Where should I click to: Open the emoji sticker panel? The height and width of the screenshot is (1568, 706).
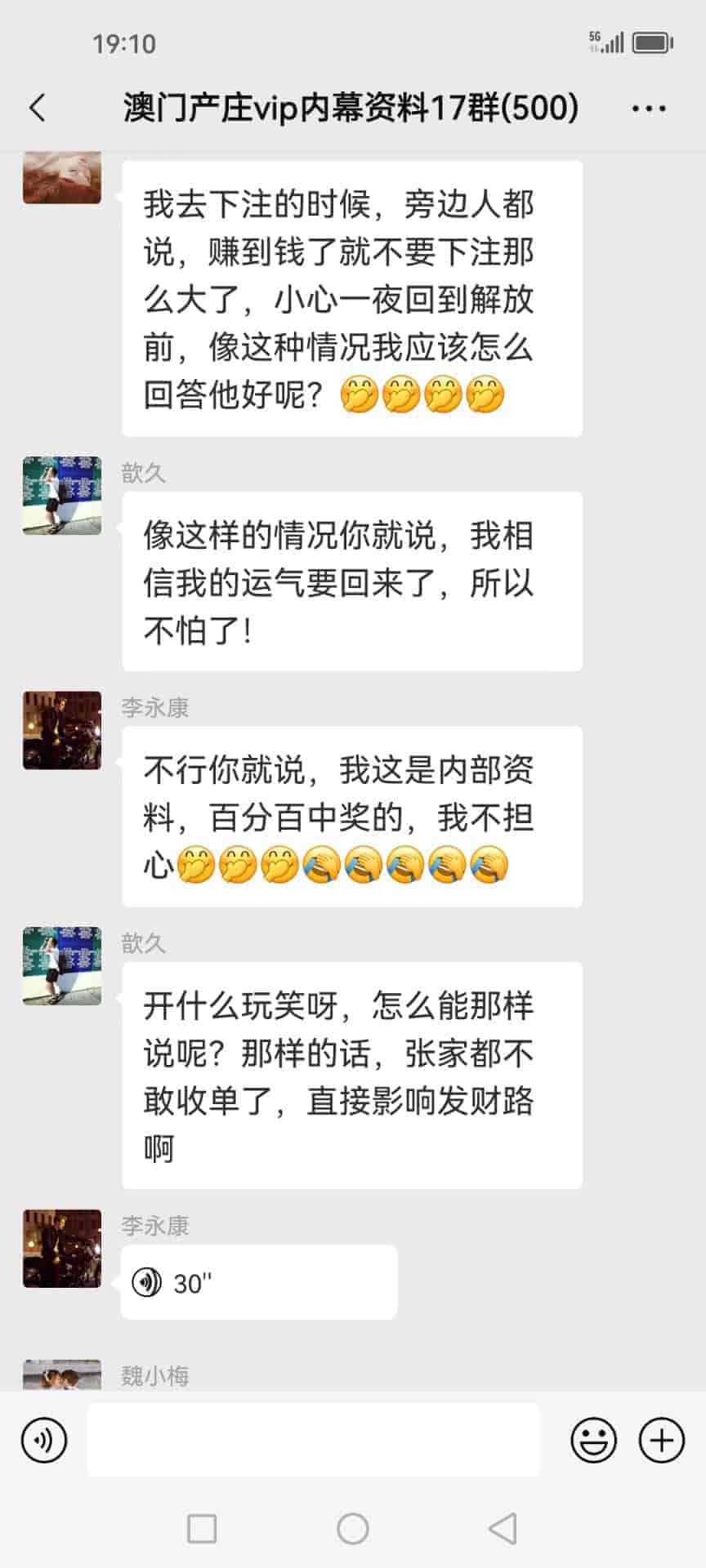(x=593, y=1440)
